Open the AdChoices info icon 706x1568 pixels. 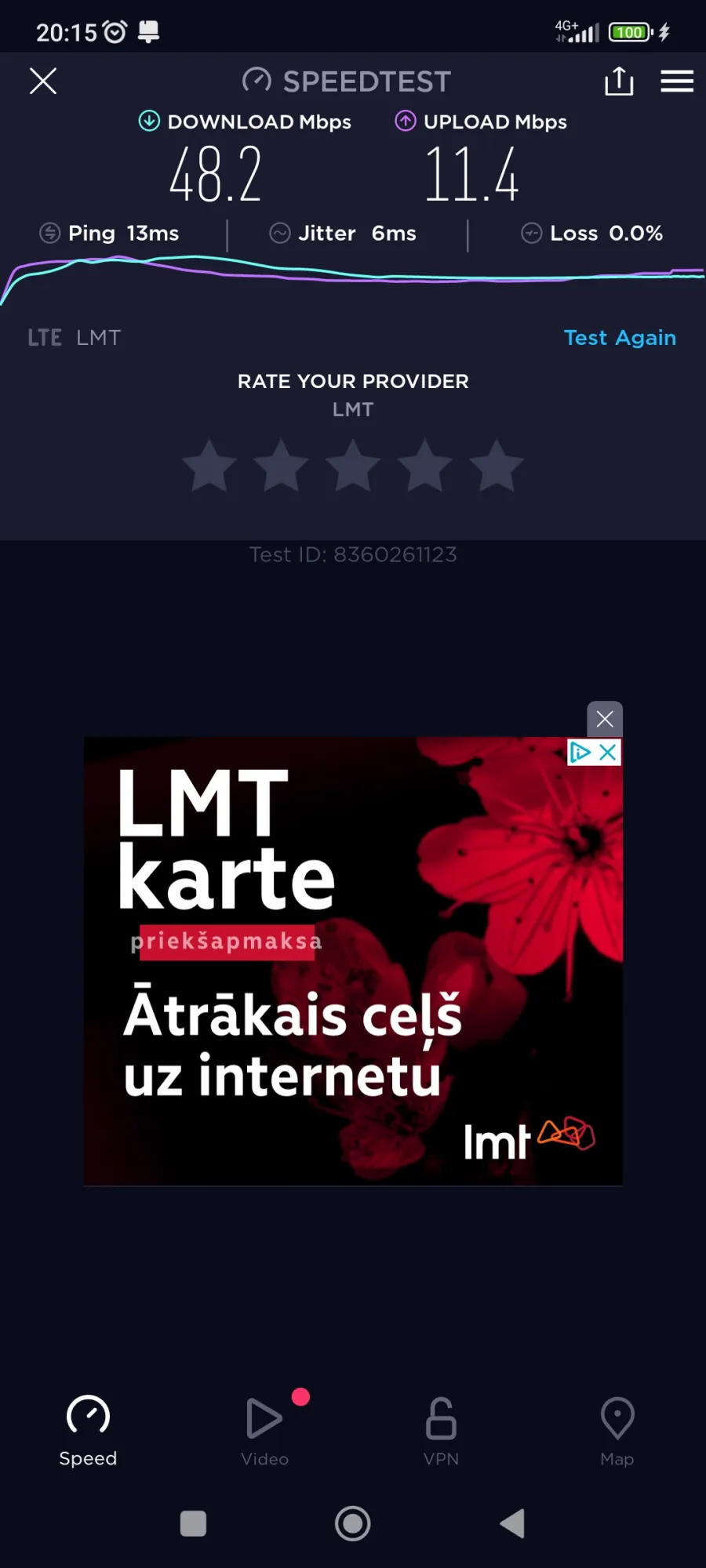pos(580,753)
